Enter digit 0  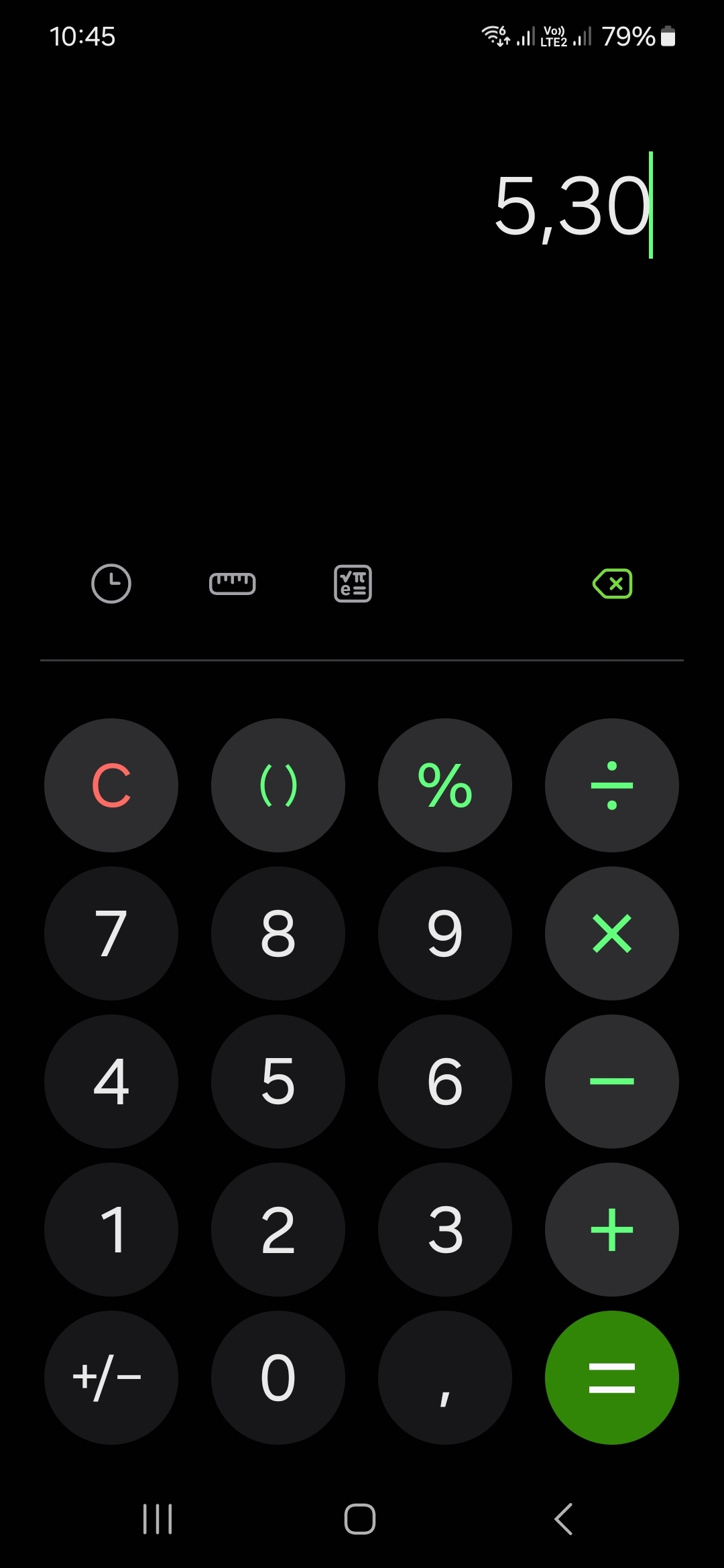pos(278,1378)
